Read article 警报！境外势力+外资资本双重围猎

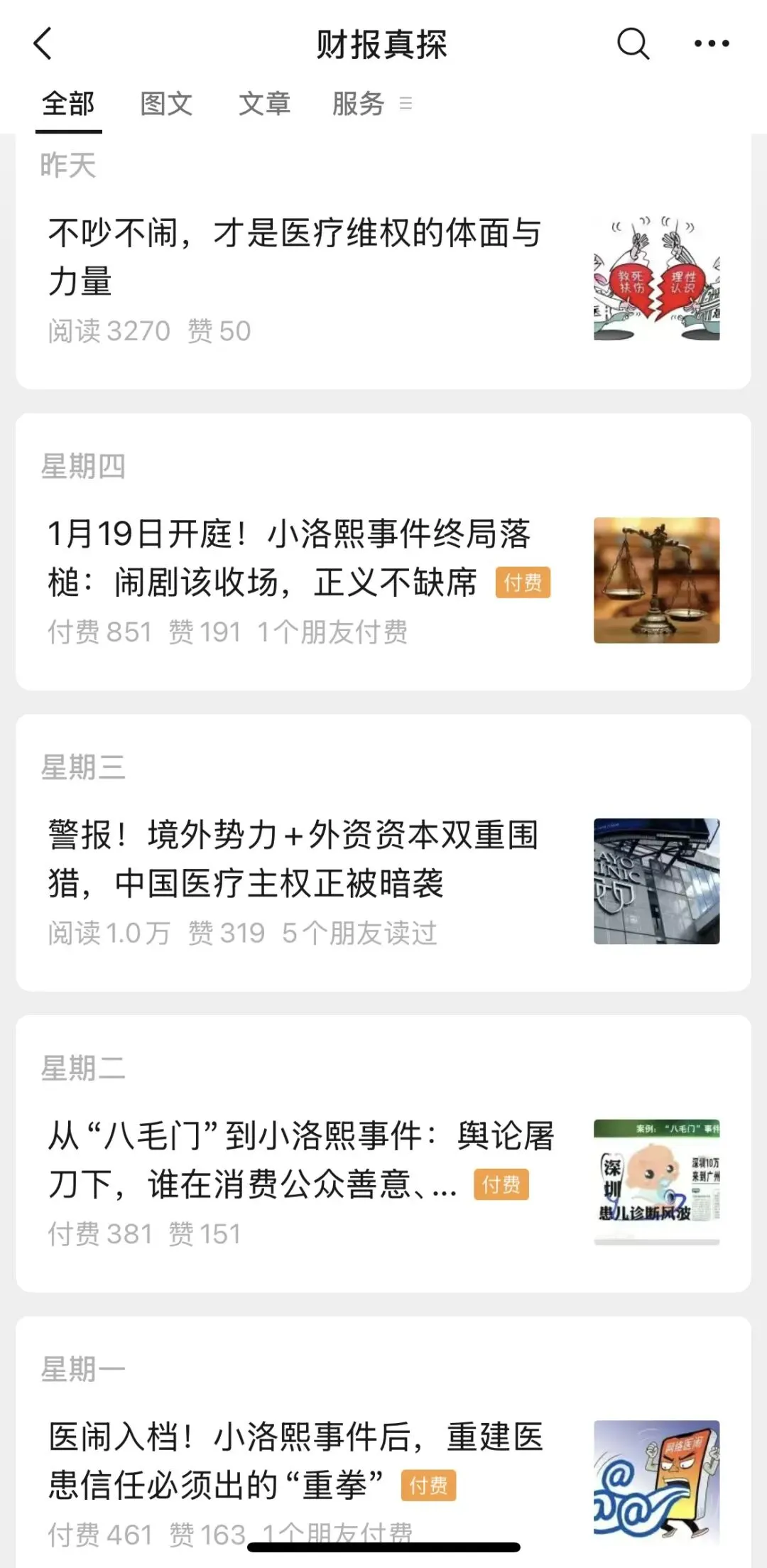coord(295,860)
